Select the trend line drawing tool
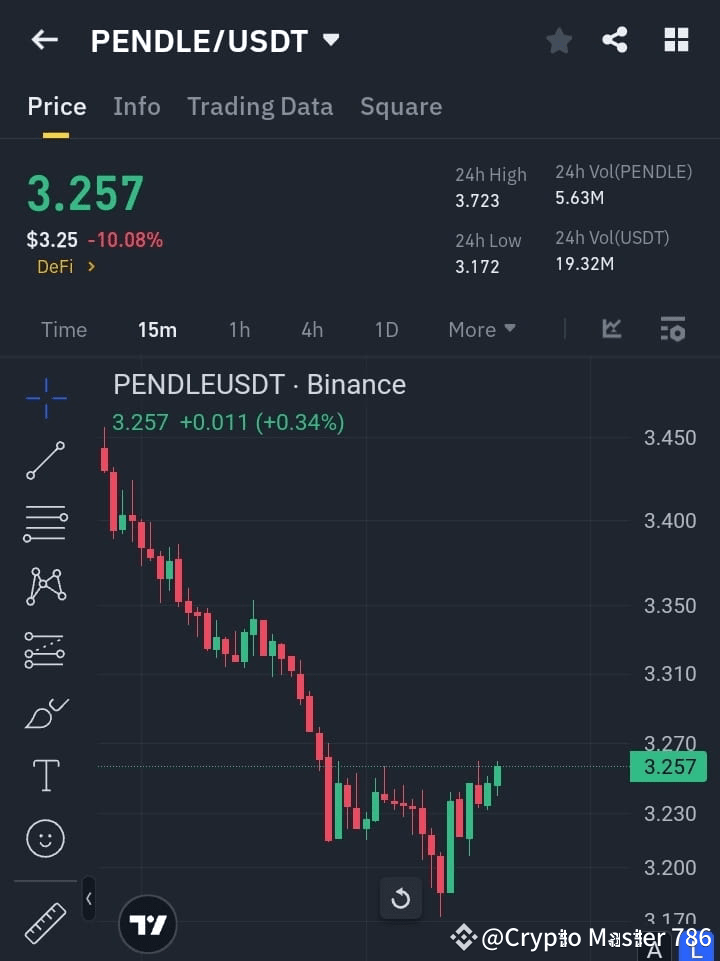Screen dimensions: 720x961 [44, 461]
